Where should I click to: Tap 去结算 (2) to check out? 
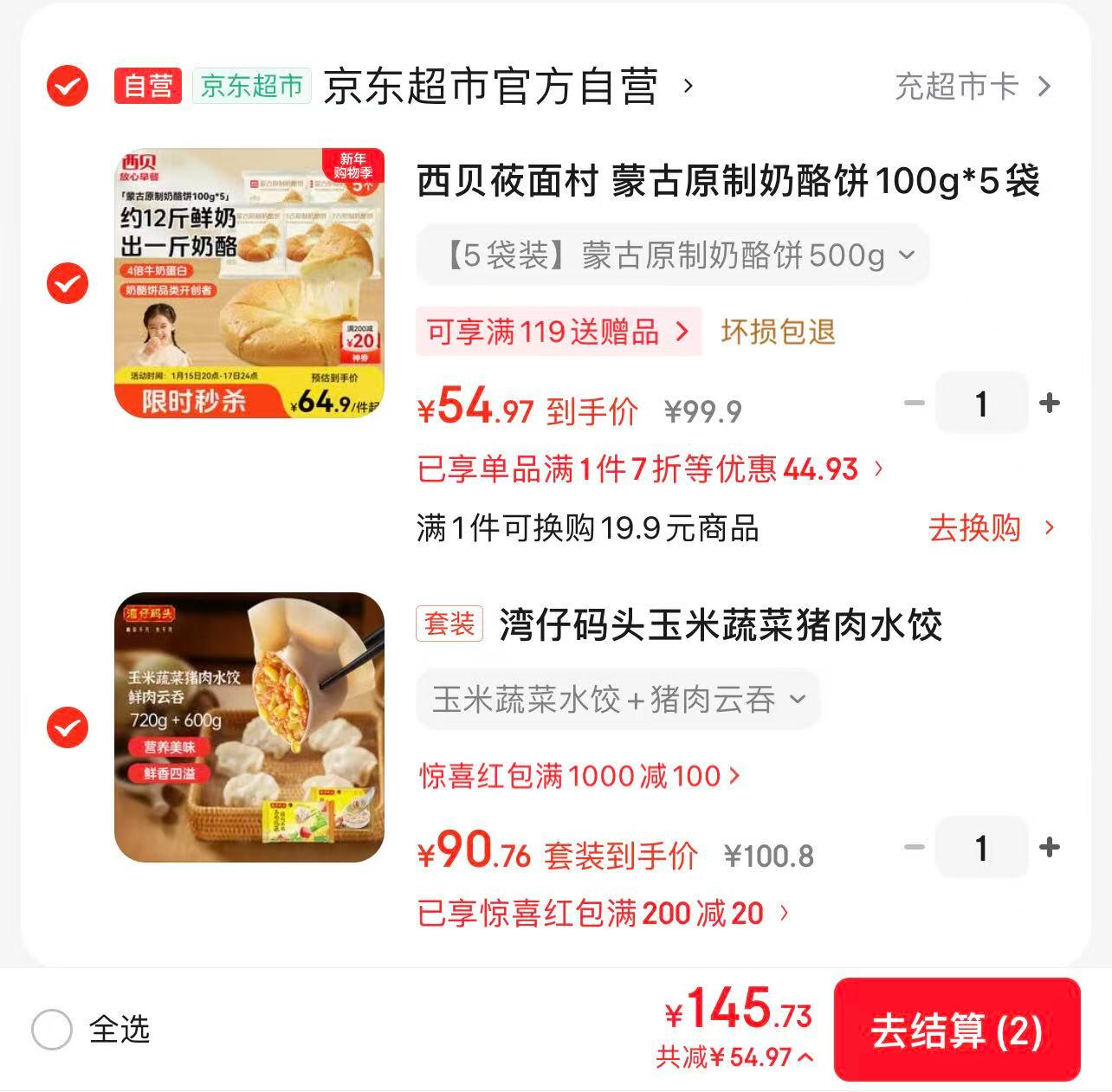[956, 1031]
